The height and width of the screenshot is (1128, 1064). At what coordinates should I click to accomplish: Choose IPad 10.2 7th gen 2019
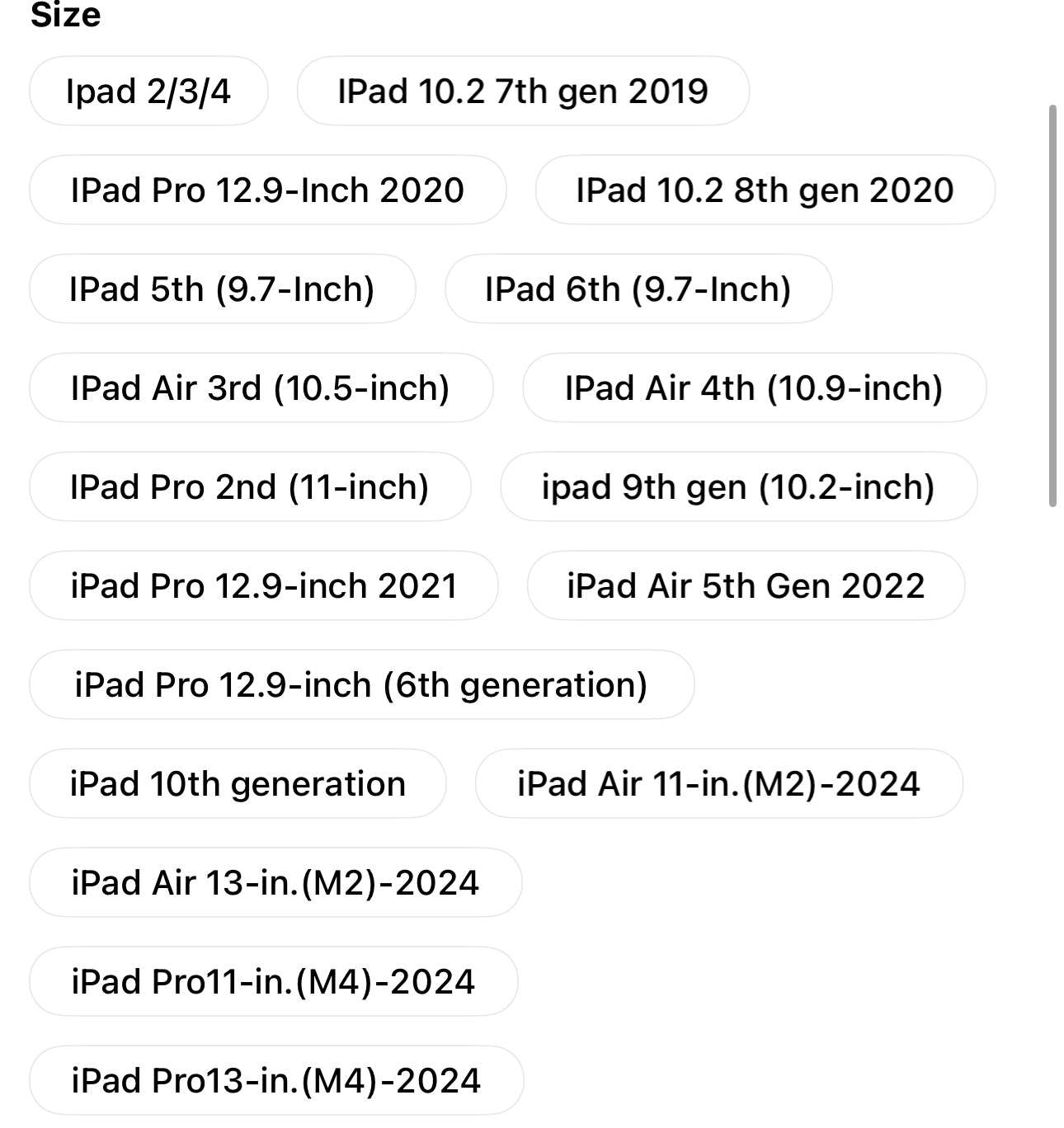pyautogui.click(x=523, y=91)
